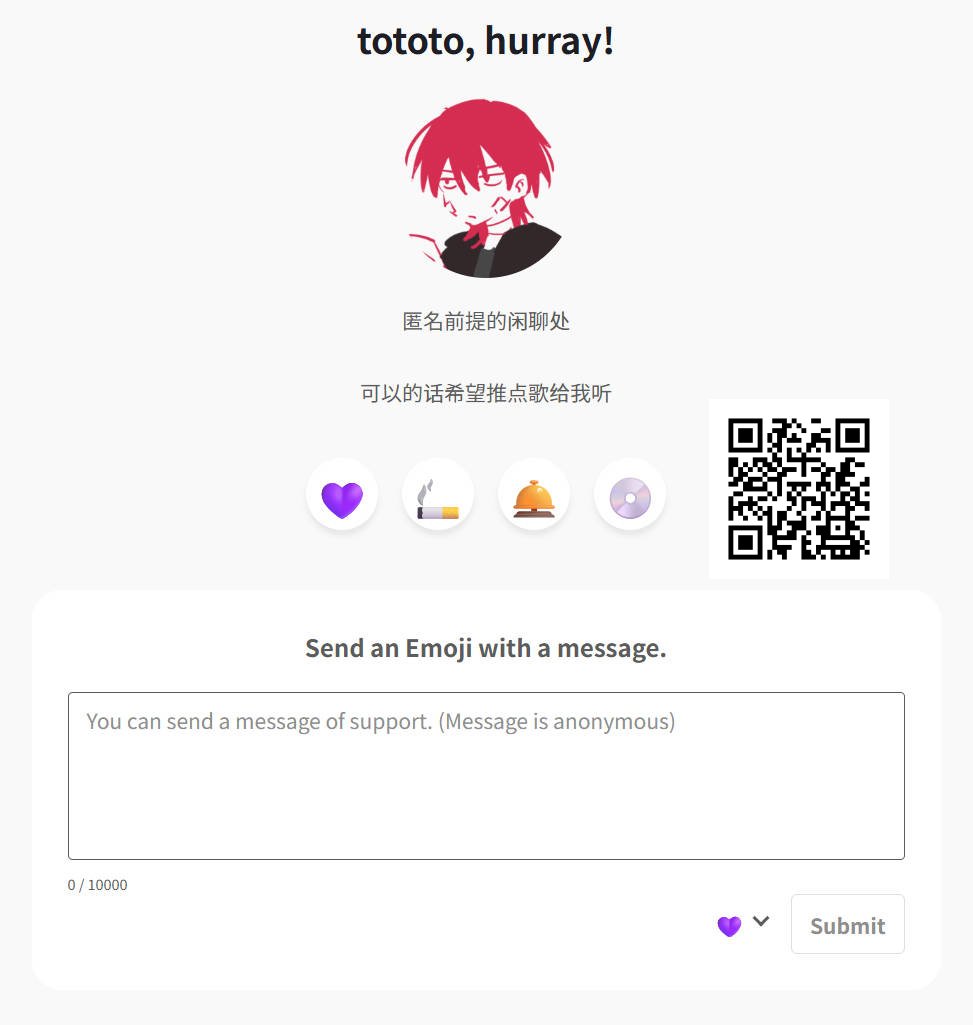973x1025 pixels.
Task: Focus the anonymous message text box
Action: click(x=486, y=775)
